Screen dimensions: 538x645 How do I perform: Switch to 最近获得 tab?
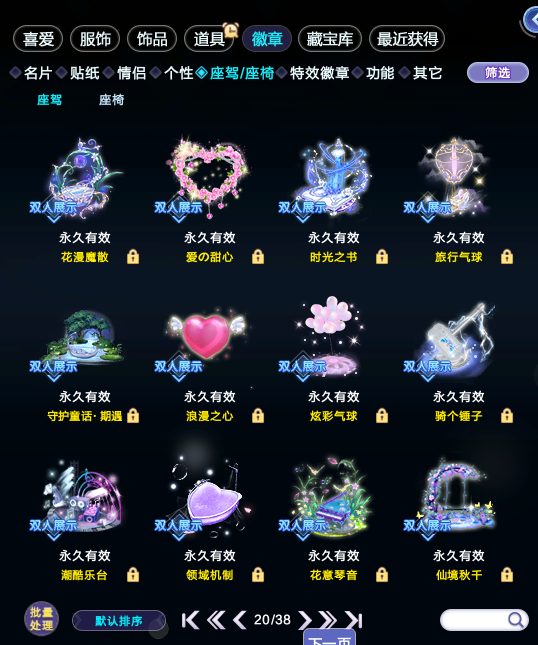tap(407, 39)
